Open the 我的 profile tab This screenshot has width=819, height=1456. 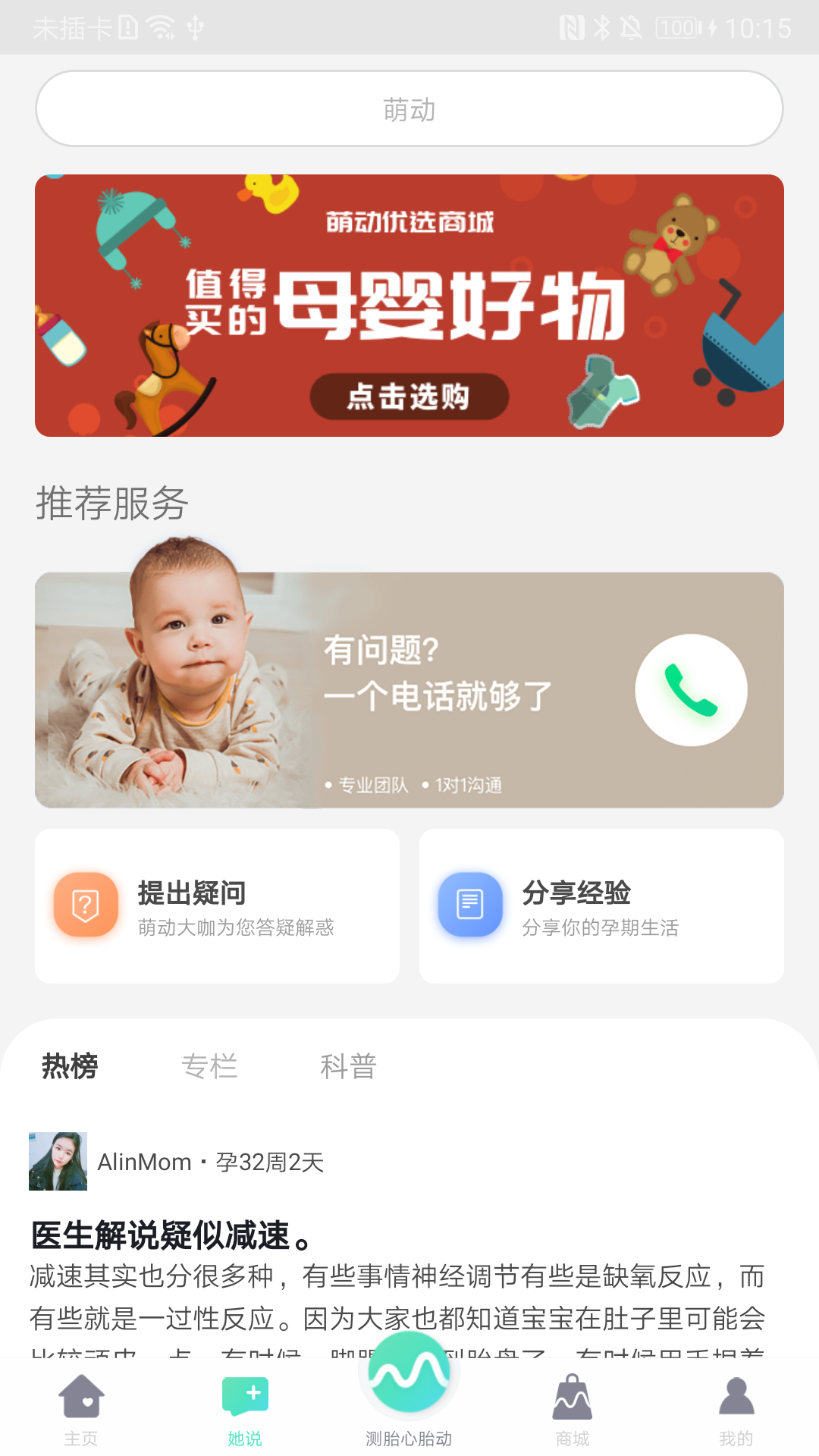[736, 1409]
